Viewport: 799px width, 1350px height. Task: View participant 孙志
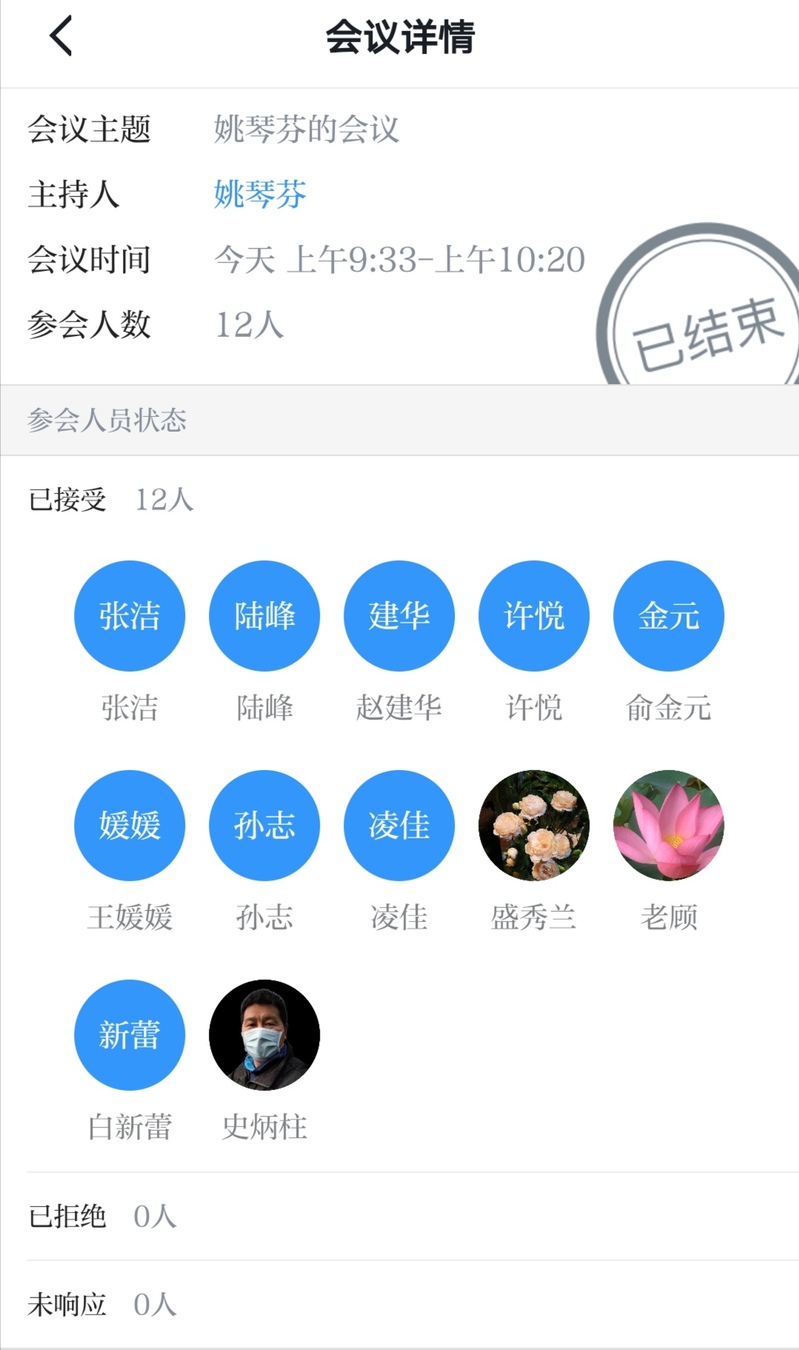pos(264,825)
